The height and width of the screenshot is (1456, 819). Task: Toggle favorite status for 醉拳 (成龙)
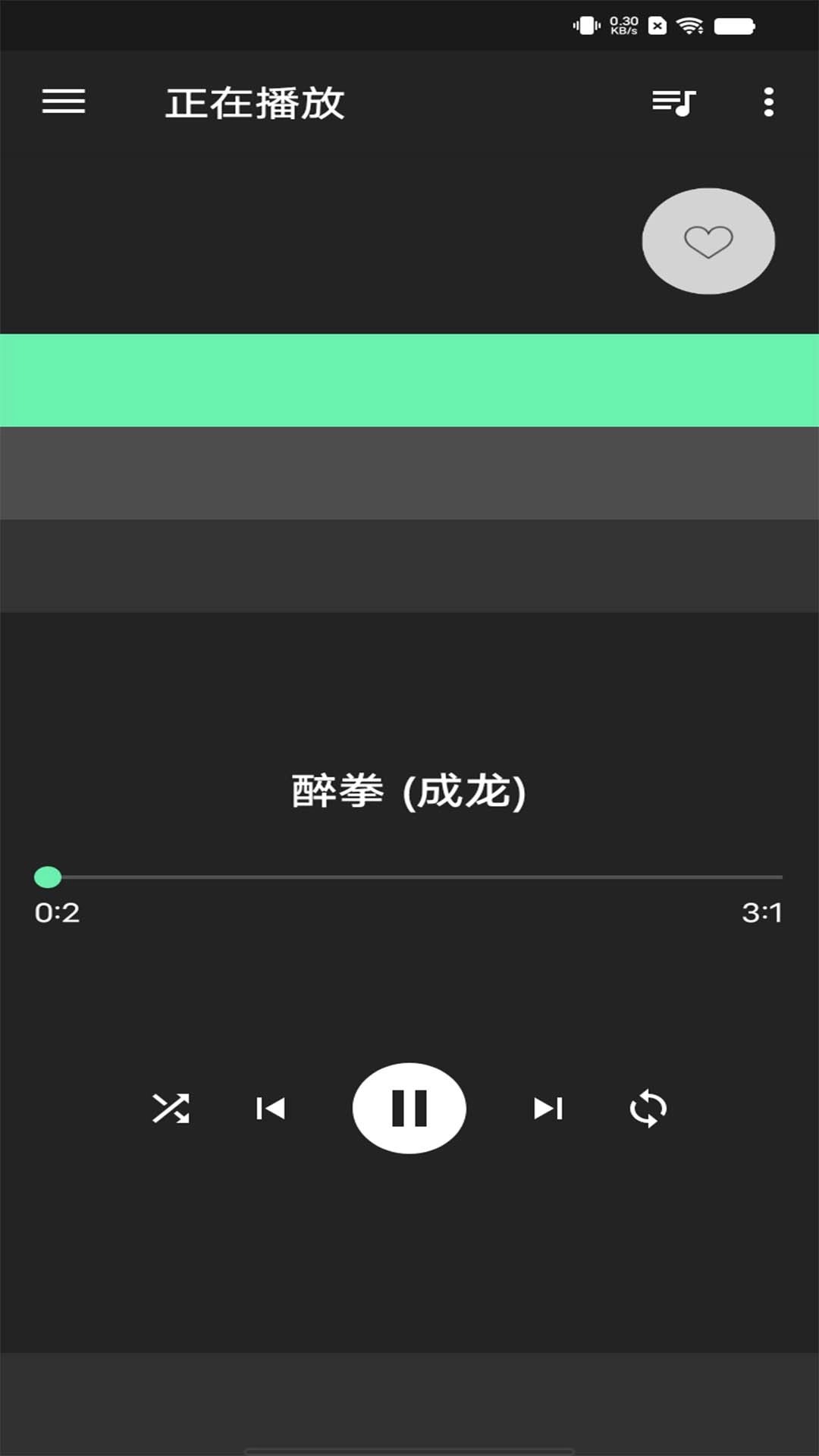708,241
